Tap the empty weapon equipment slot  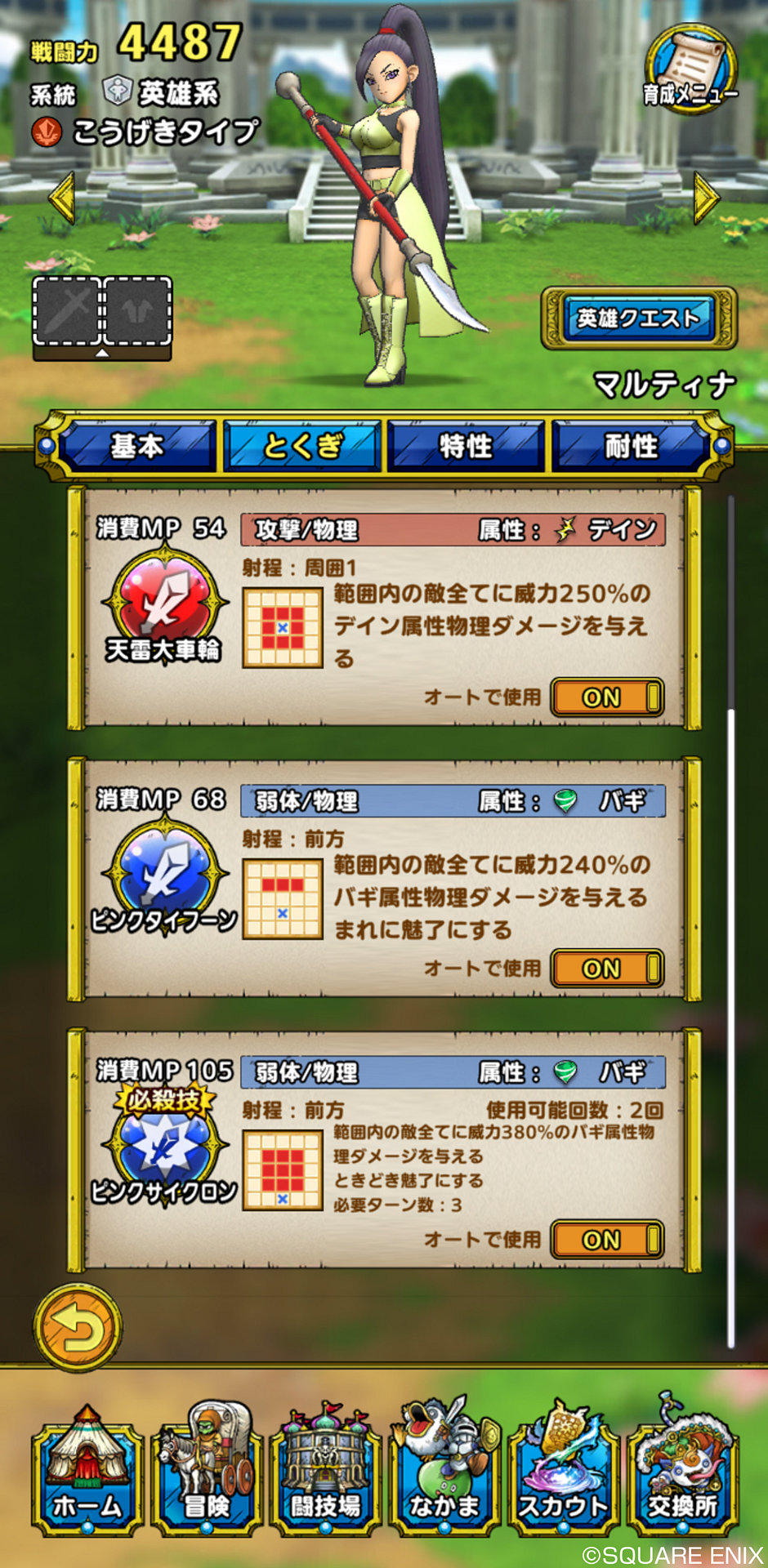(x=67, y=310)
